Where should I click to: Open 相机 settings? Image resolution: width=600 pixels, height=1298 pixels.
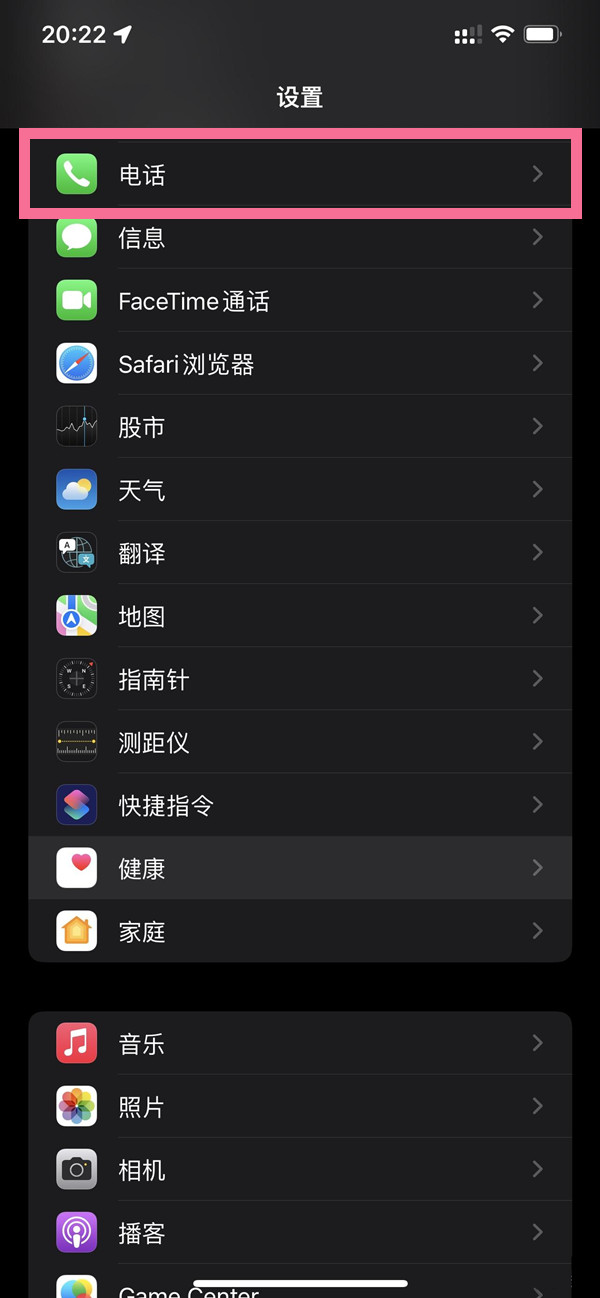300,1170
